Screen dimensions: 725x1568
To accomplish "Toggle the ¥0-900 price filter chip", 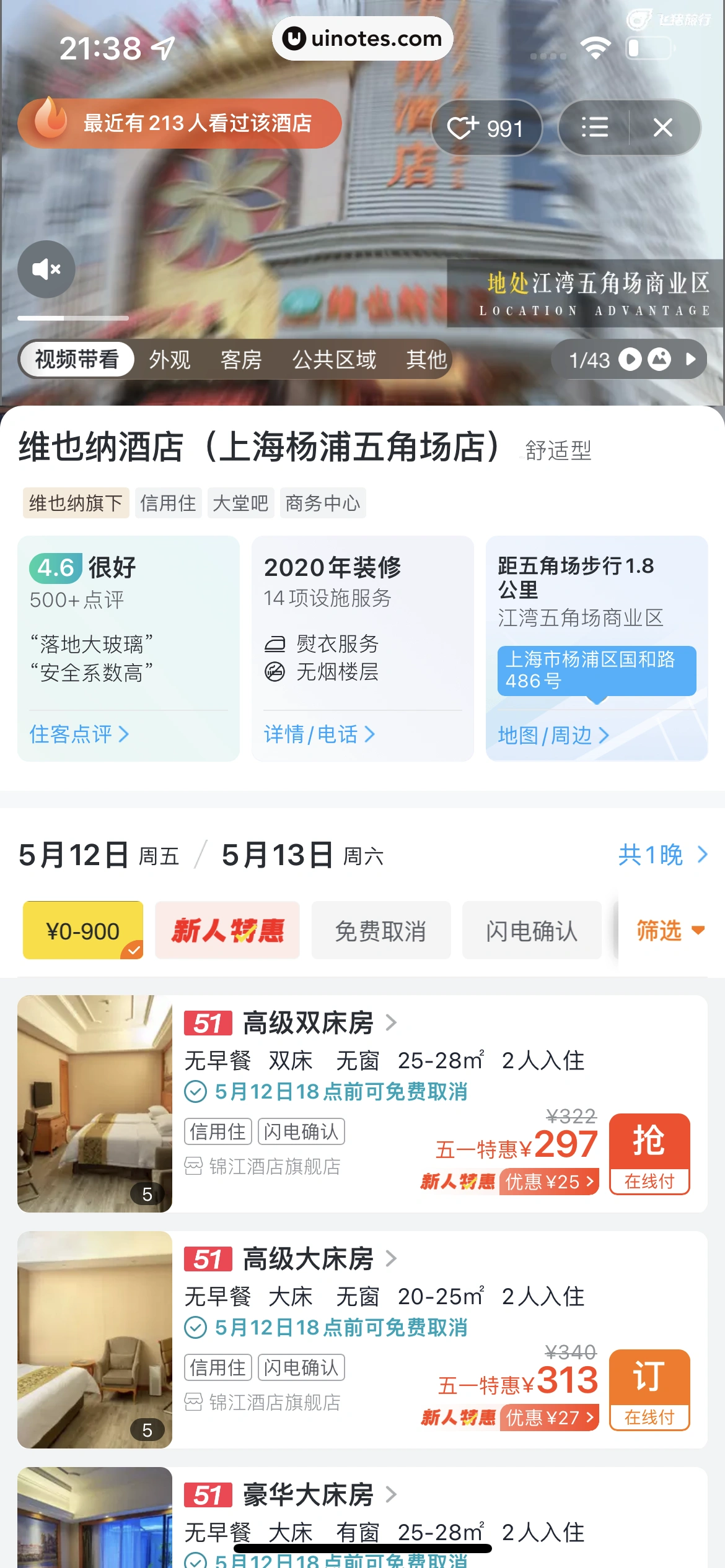I will [83, 931].
